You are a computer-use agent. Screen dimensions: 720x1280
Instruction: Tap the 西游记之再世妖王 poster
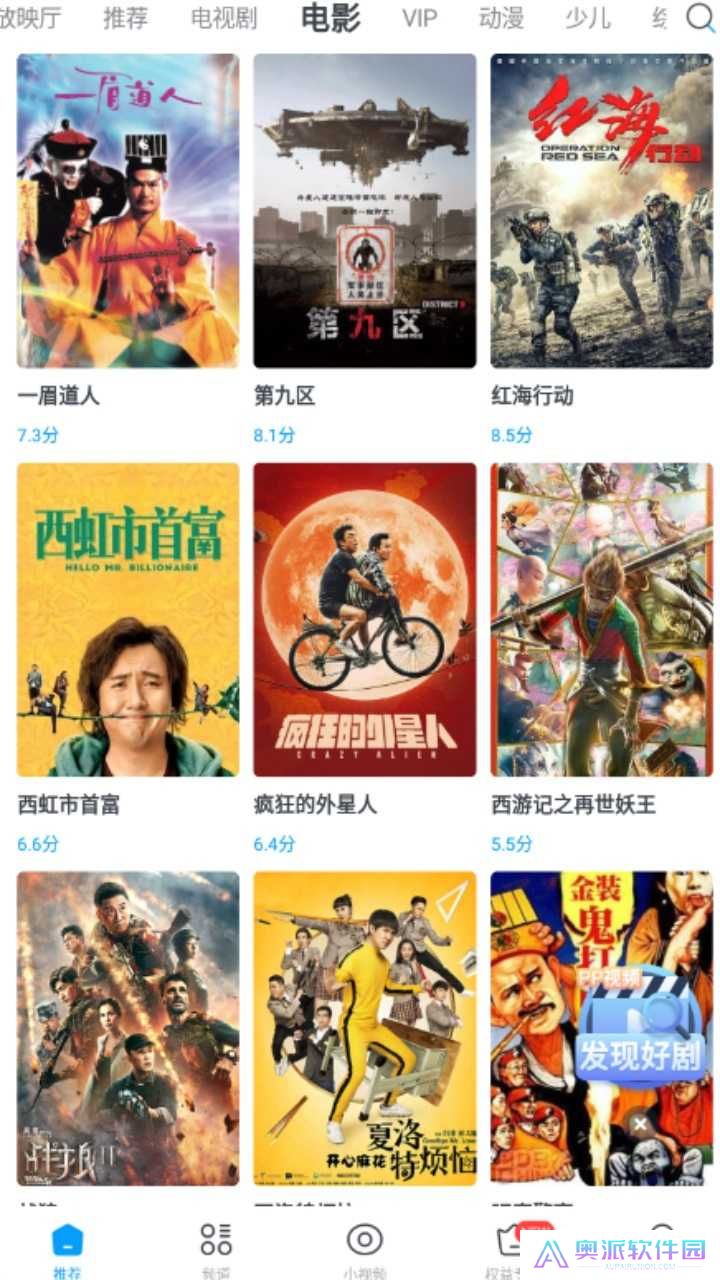[600, 620]
